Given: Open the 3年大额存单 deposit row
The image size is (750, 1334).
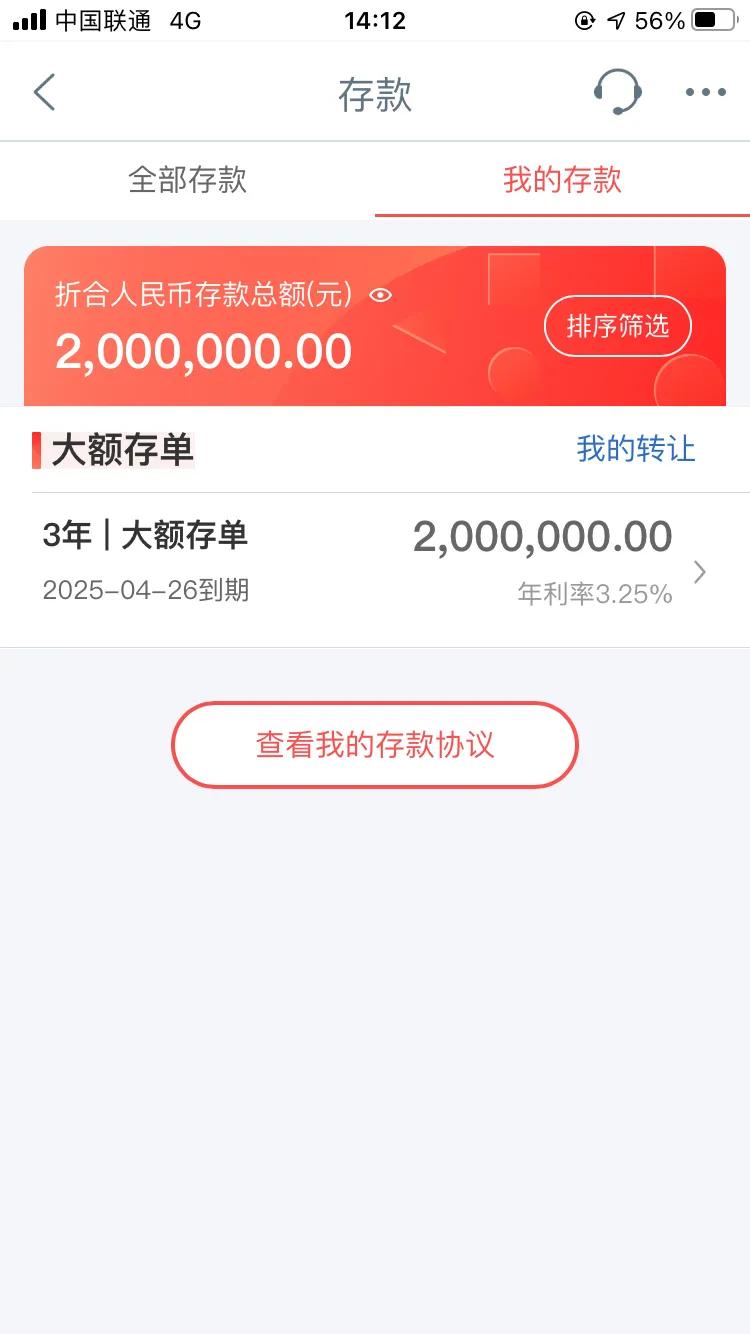Looking at the screenshot, I should (375, 564).
